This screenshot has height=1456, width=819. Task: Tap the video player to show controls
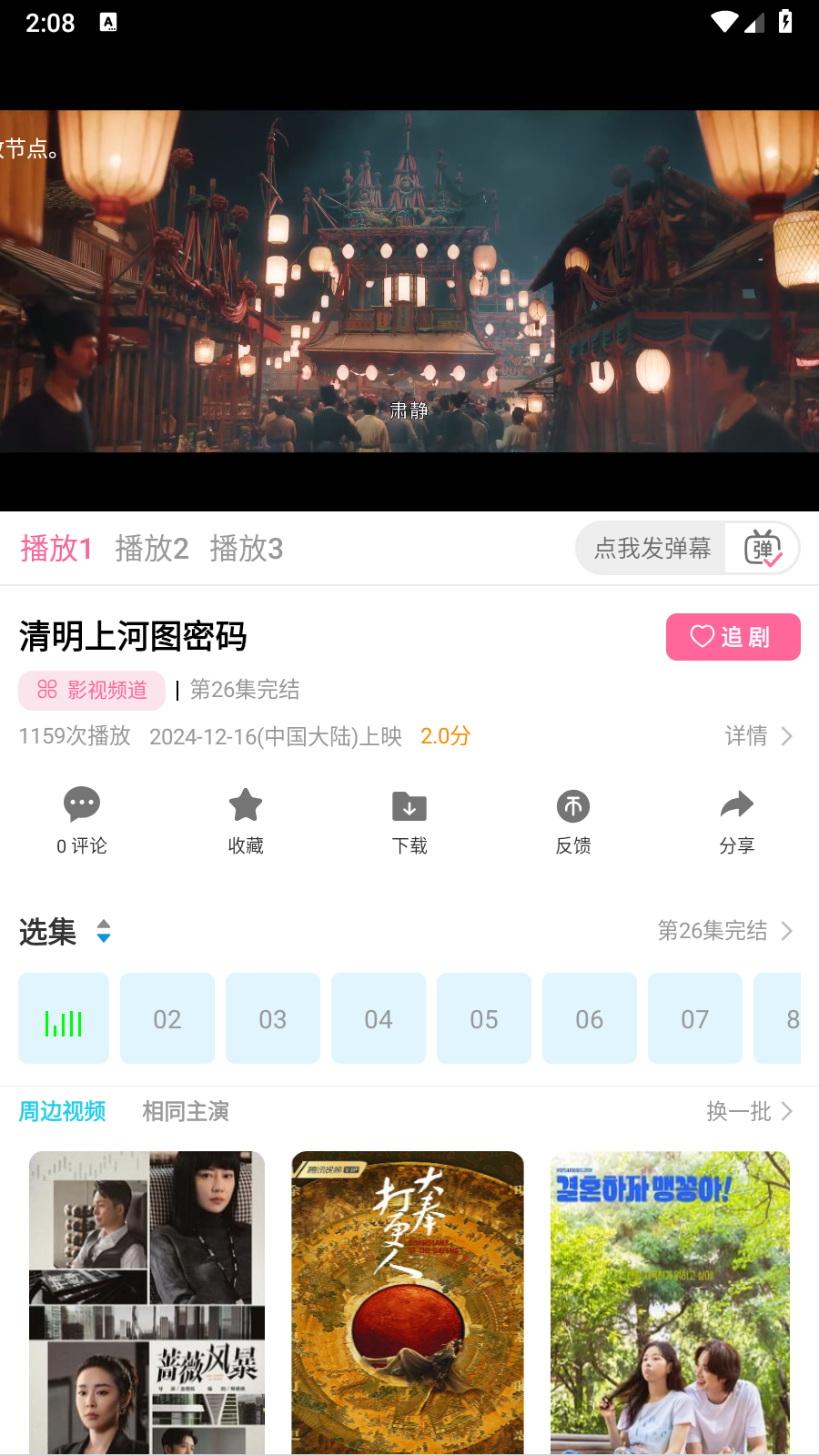click(409, 282)
